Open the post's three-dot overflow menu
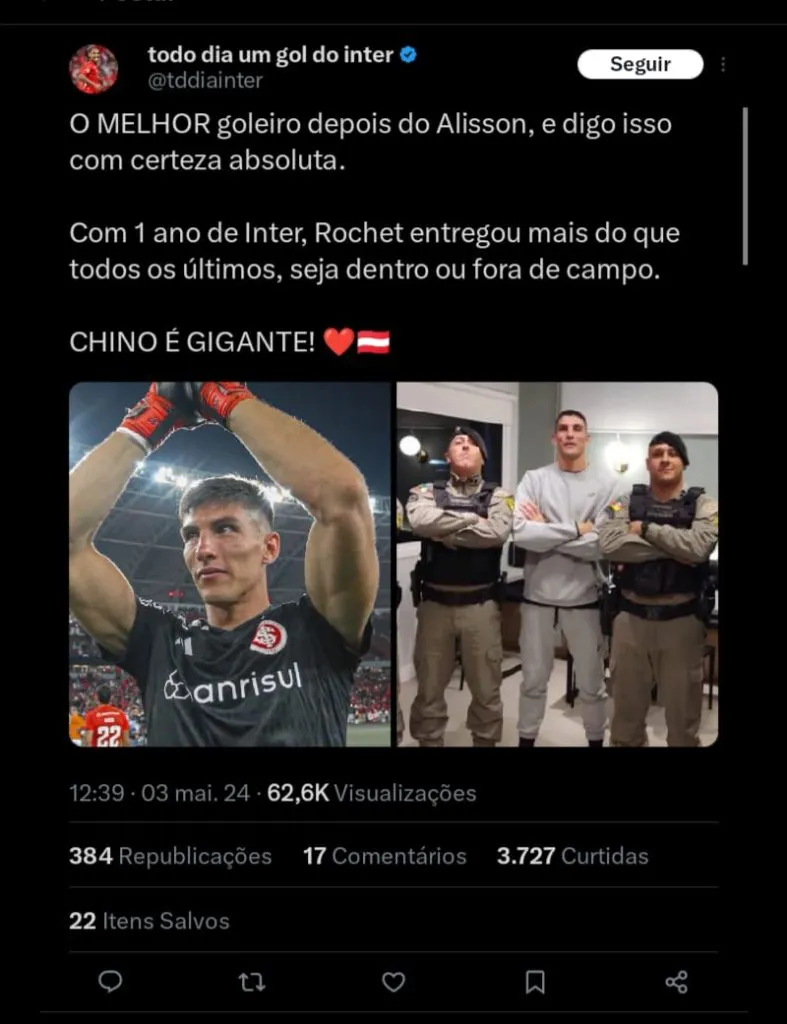 [x=723, y=64]
